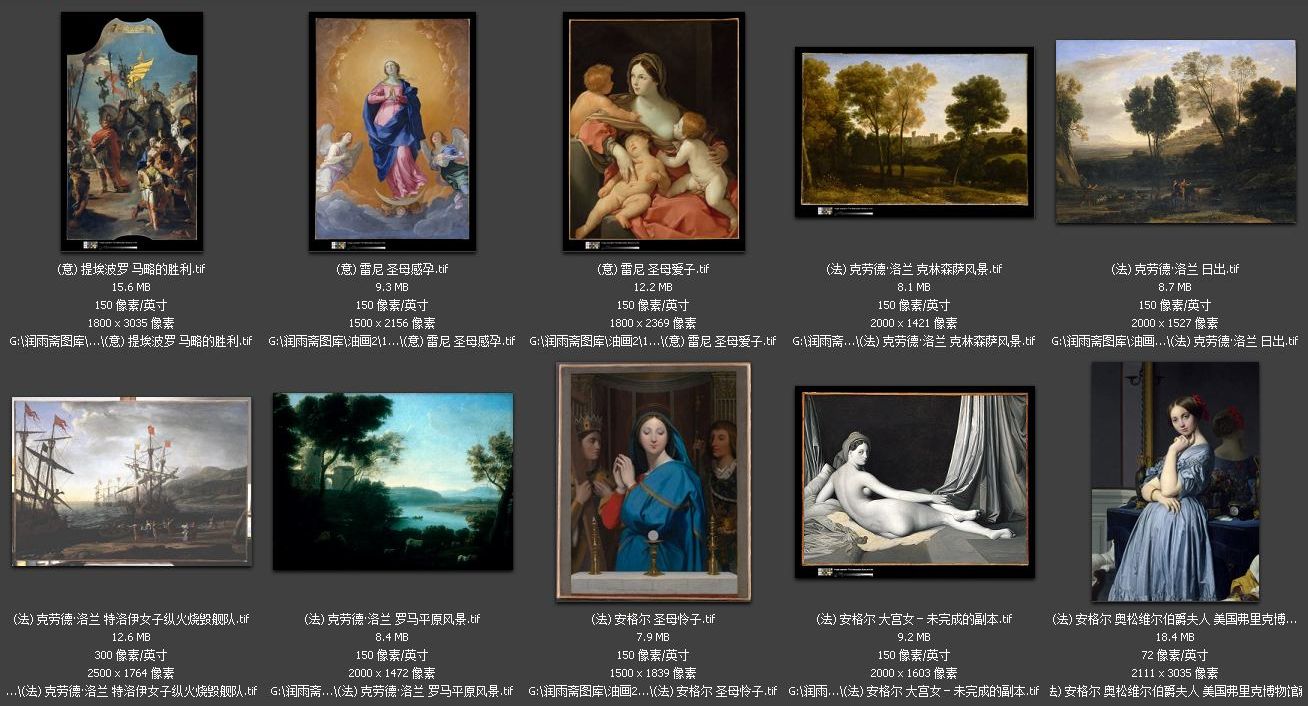Image resolution: width=1308 pixels, height=706 pixels.
Task: Open 特洛伊女子纵火烧毁舰队.tif thumbnail
Action: pyautogui.click(x=131, y=481)
